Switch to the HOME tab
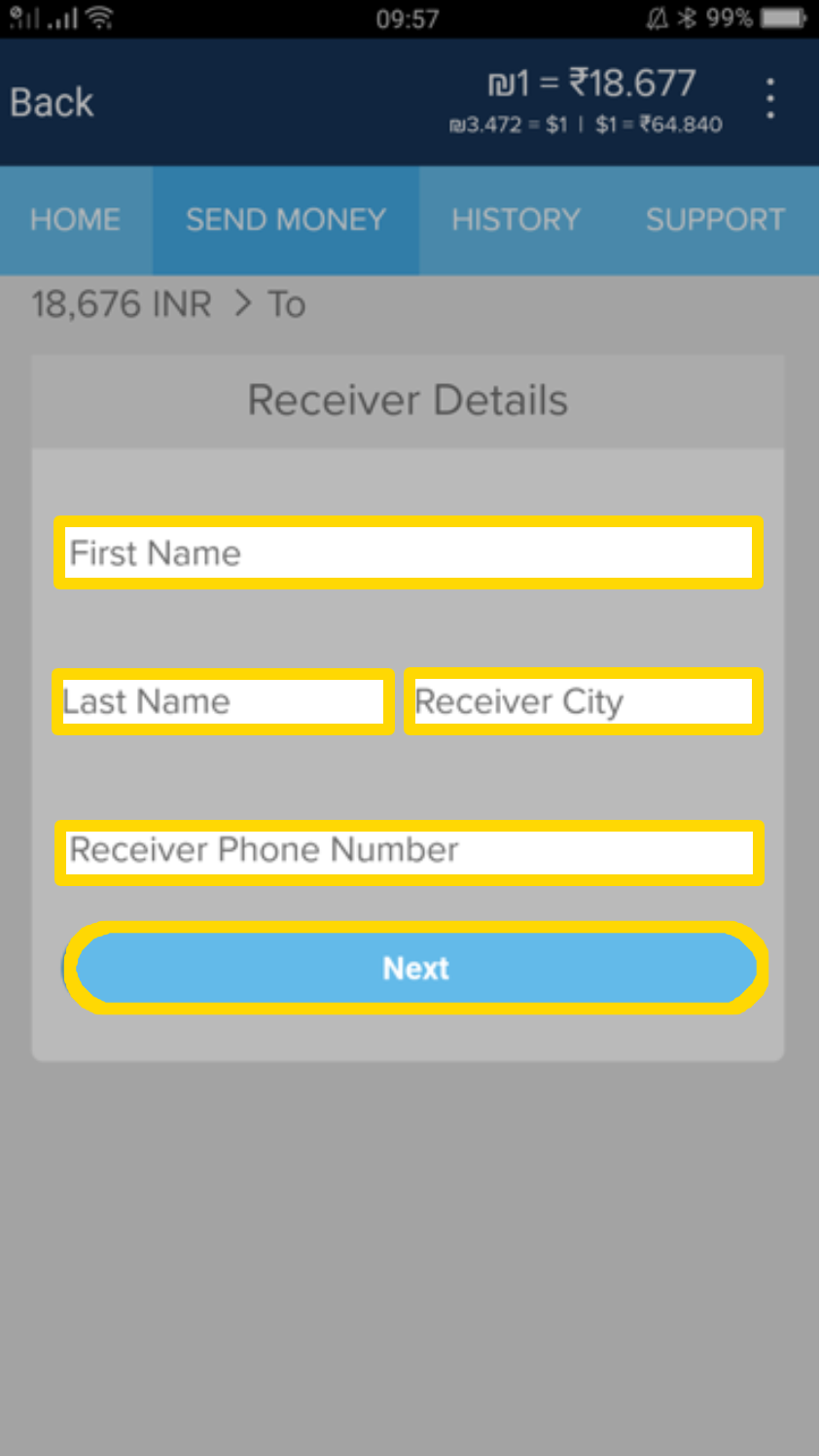 coord(76,220)
